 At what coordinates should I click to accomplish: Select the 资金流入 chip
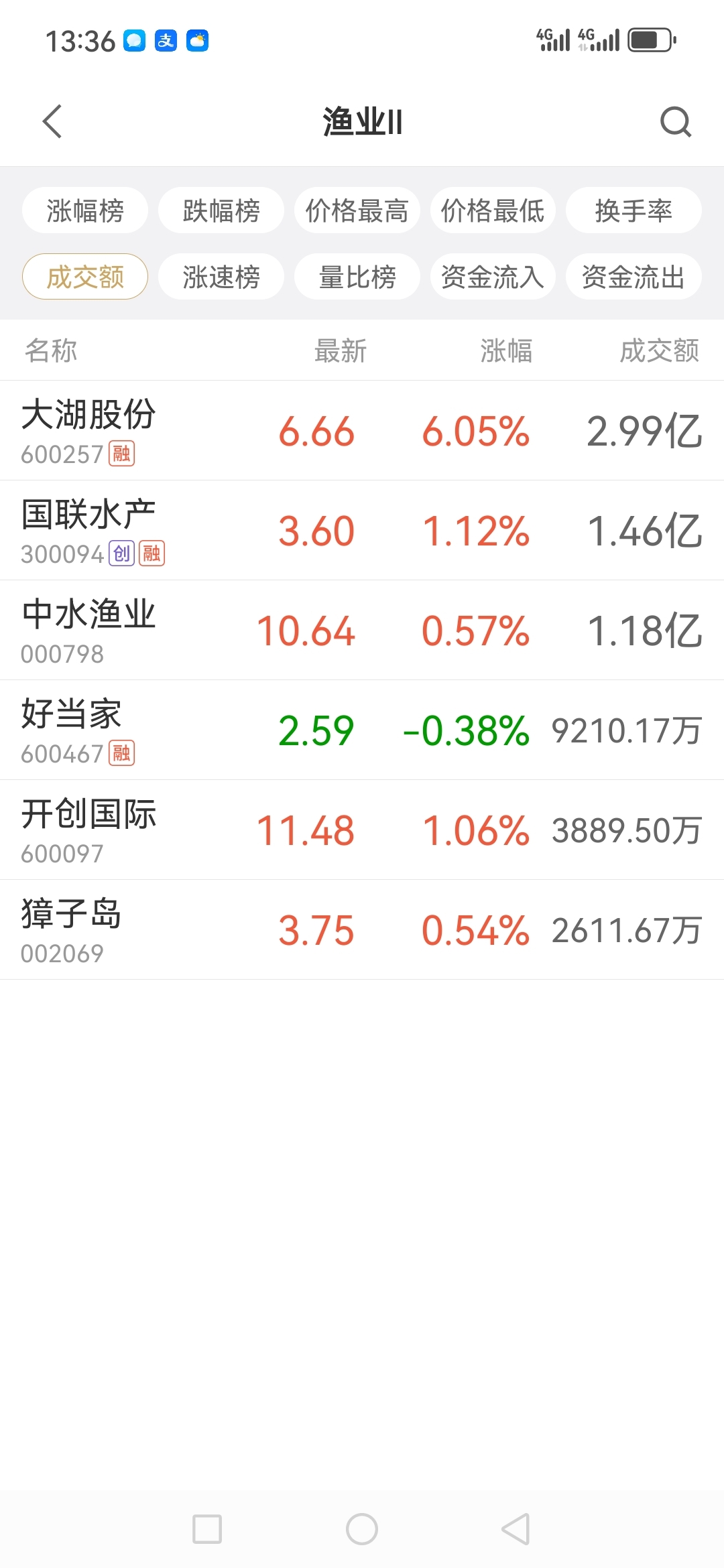click(x=493, y=277)
